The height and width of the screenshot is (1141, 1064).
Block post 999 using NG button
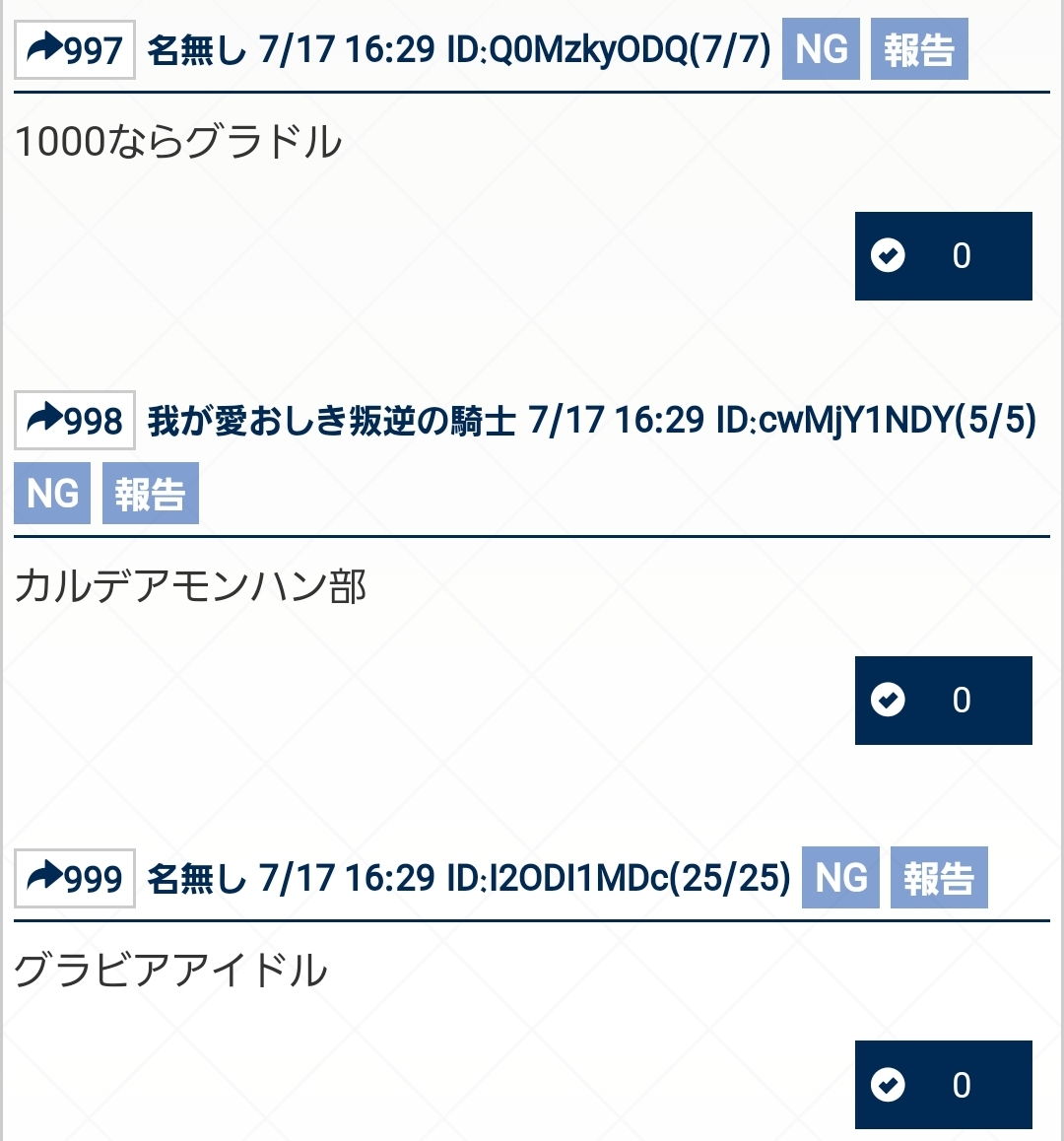[x=840, y=878]
